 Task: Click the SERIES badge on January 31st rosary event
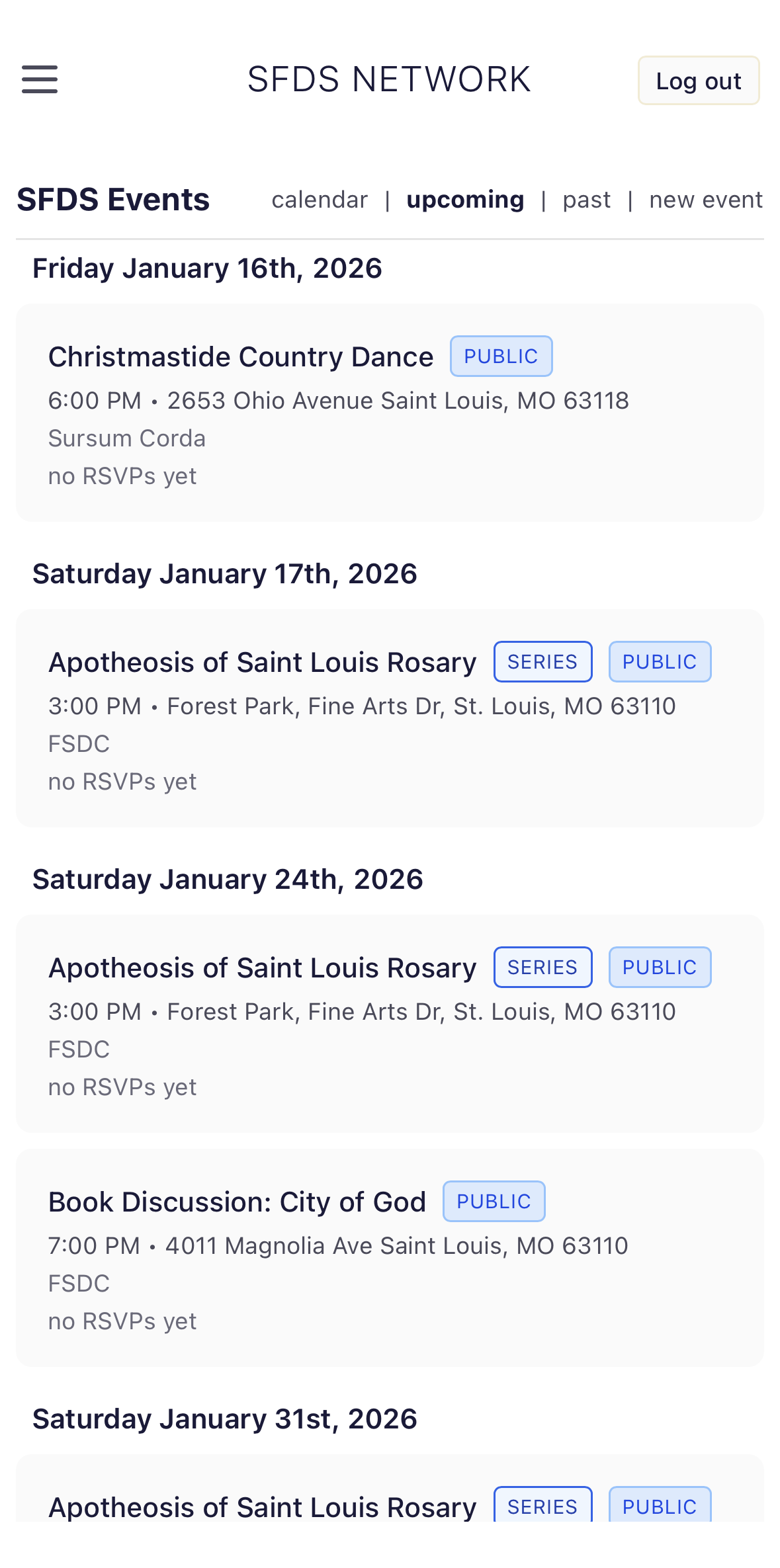(x=542, y=1506)
